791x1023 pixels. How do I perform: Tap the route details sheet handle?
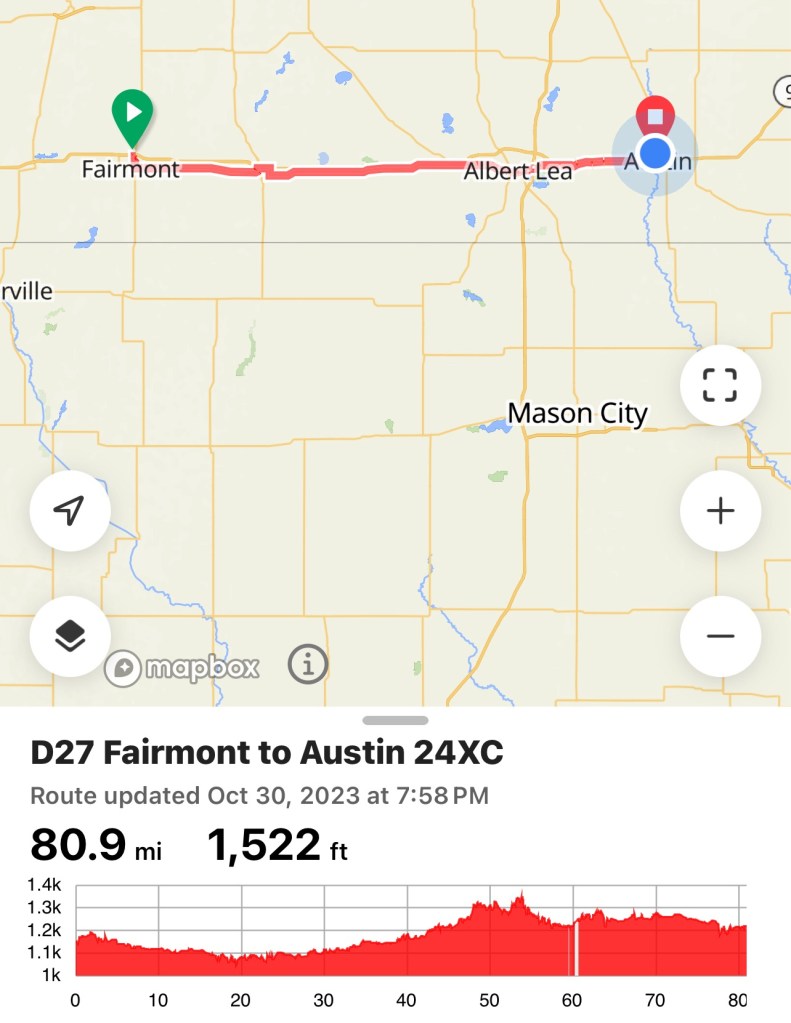pyautogui.click(x=395, y=720)
